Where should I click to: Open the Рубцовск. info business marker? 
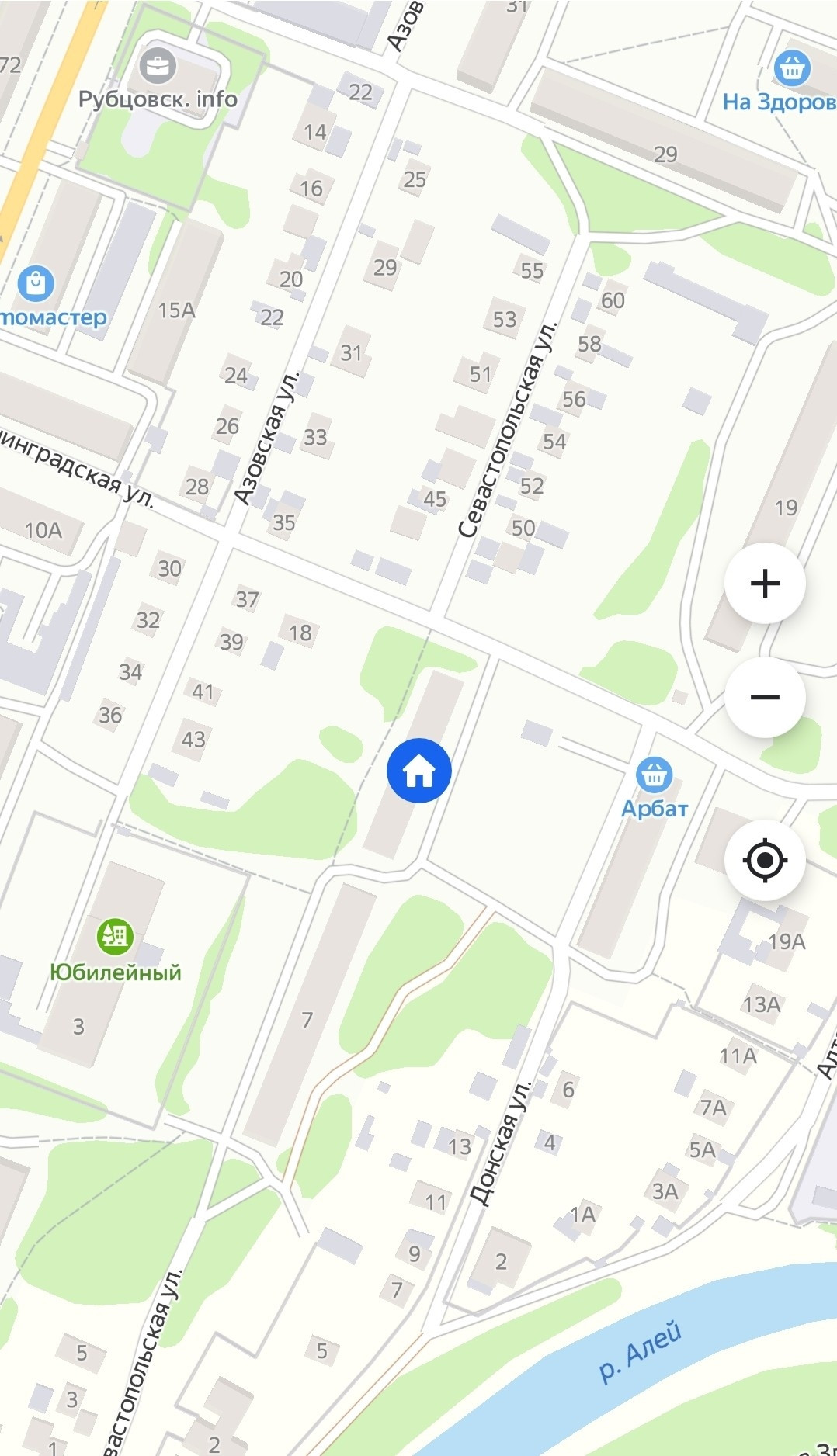(158, 68)
